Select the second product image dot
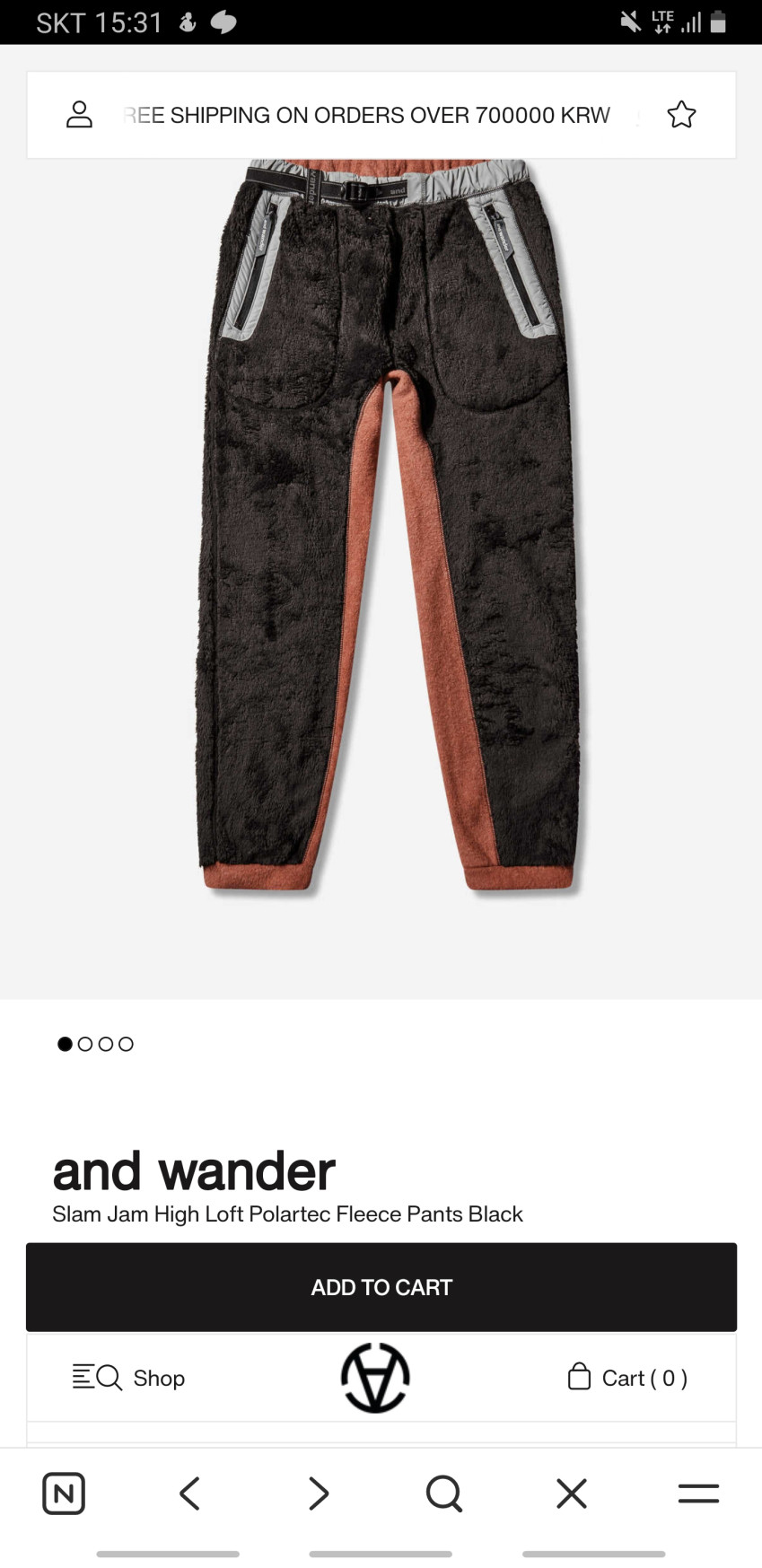 [x=85, y=1044]
